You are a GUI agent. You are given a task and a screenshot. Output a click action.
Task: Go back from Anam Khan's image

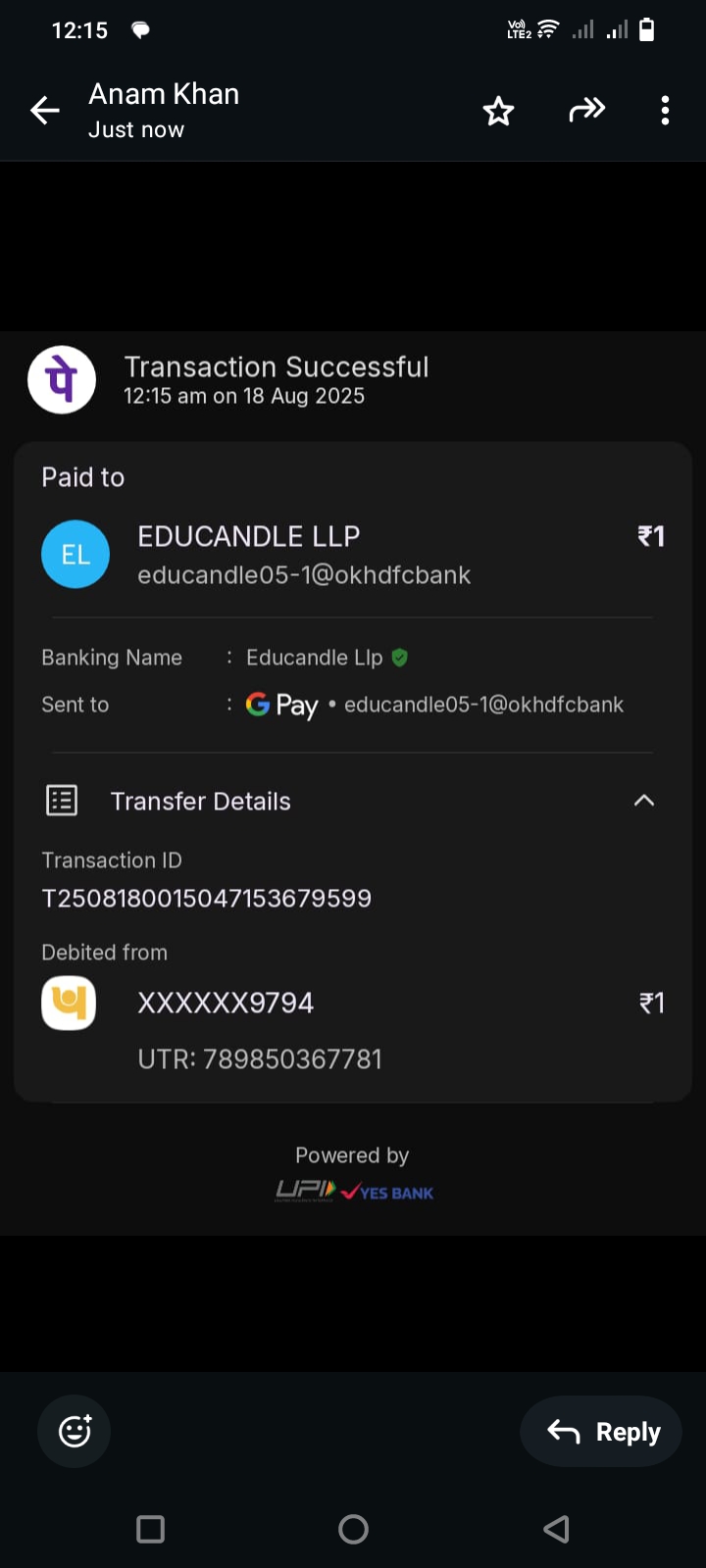point(45,111)
